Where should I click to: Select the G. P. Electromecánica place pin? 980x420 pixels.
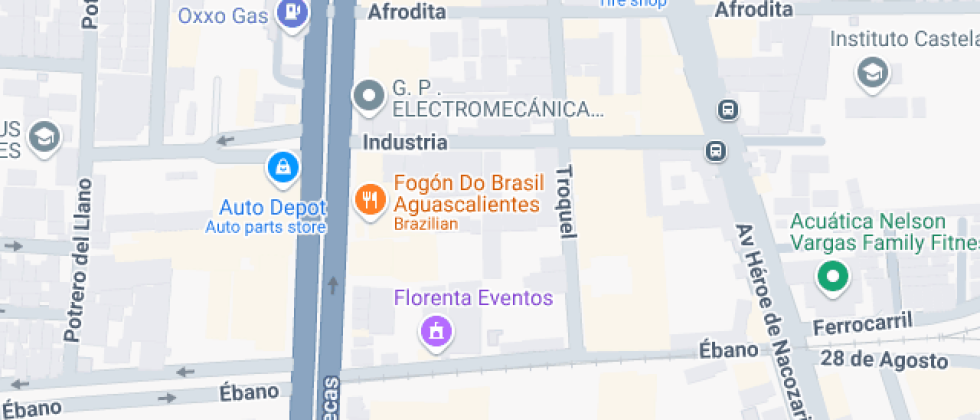click(x=369, y=96)
